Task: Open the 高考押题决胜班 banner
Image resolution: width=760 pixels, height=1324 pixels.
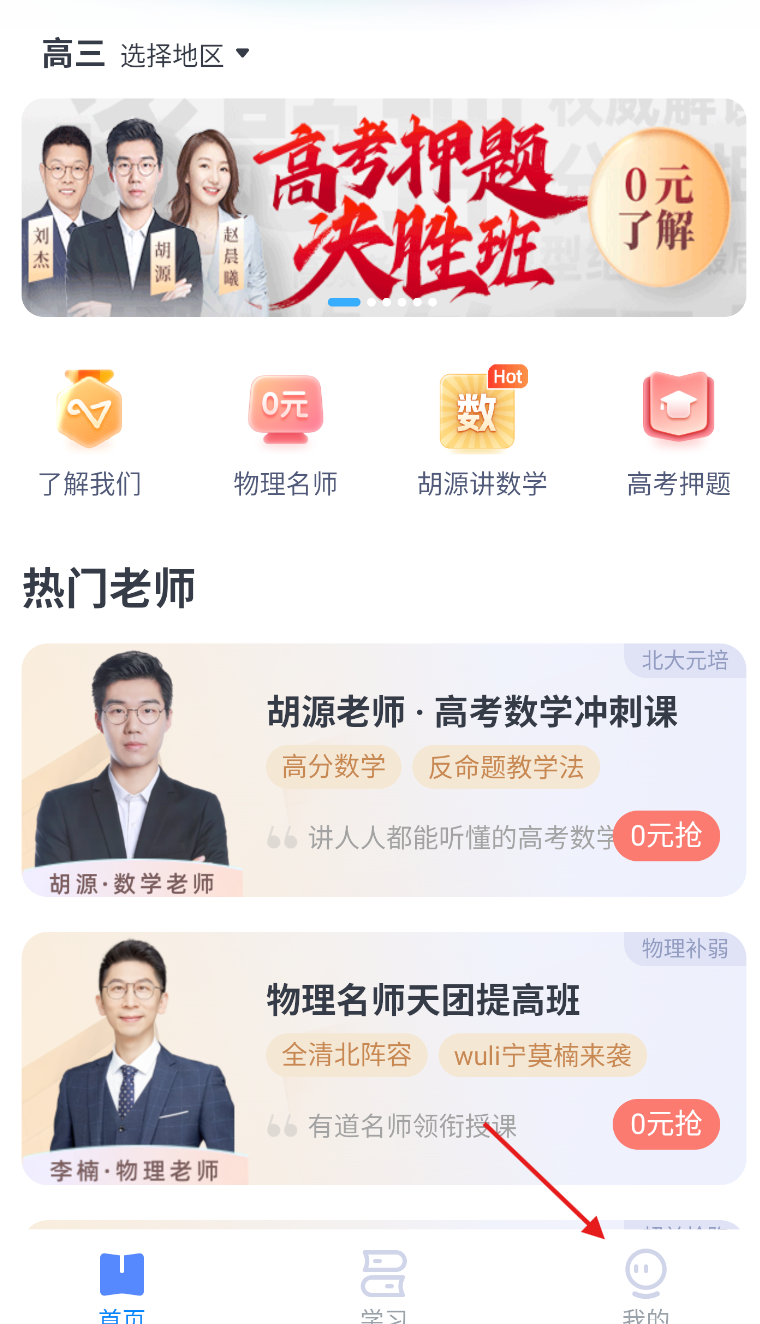Action: tap(384, 207)
